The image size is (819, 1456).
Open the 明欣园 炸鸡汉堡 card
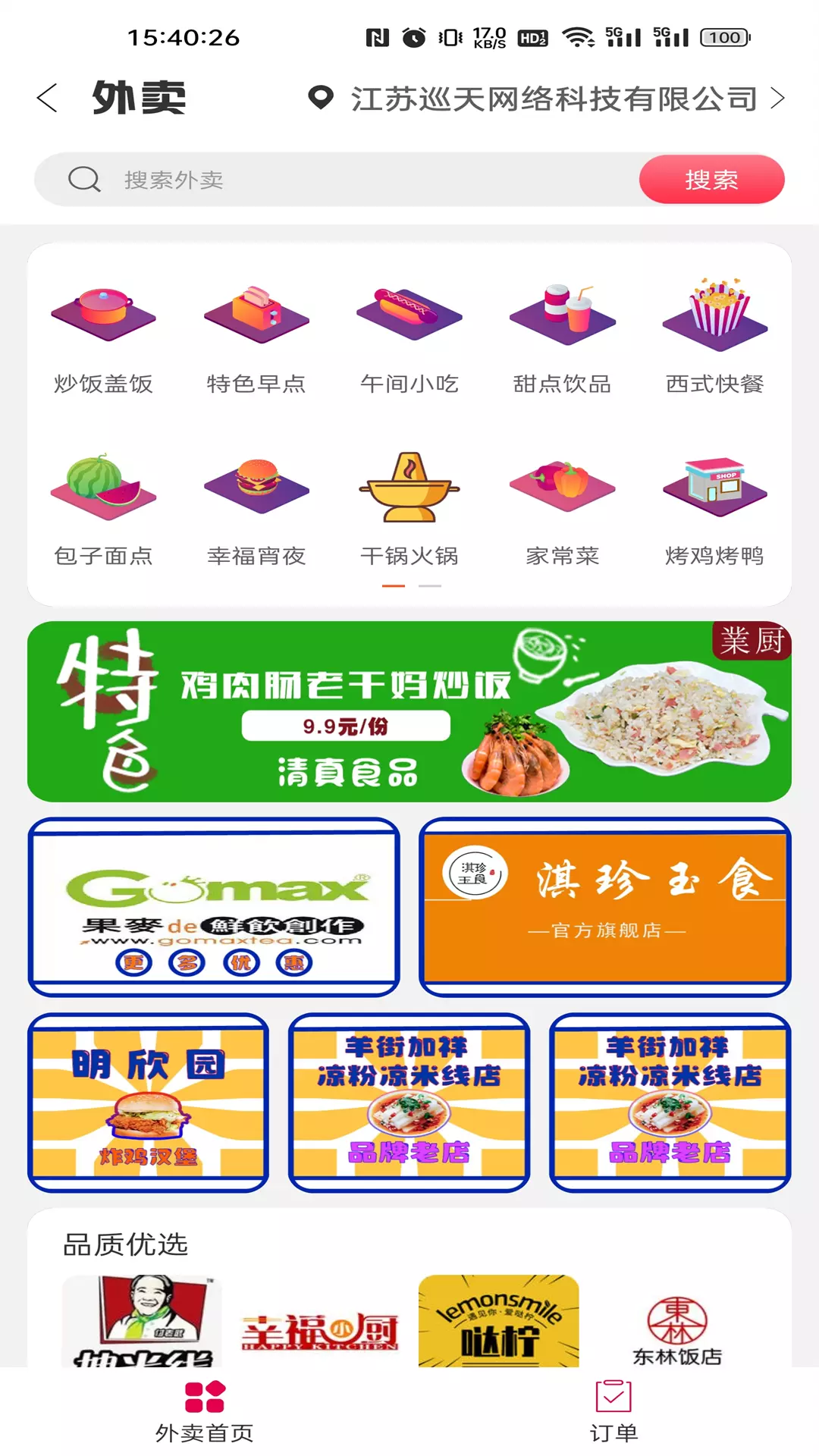pyautogui.click(x=149, y=1103)
